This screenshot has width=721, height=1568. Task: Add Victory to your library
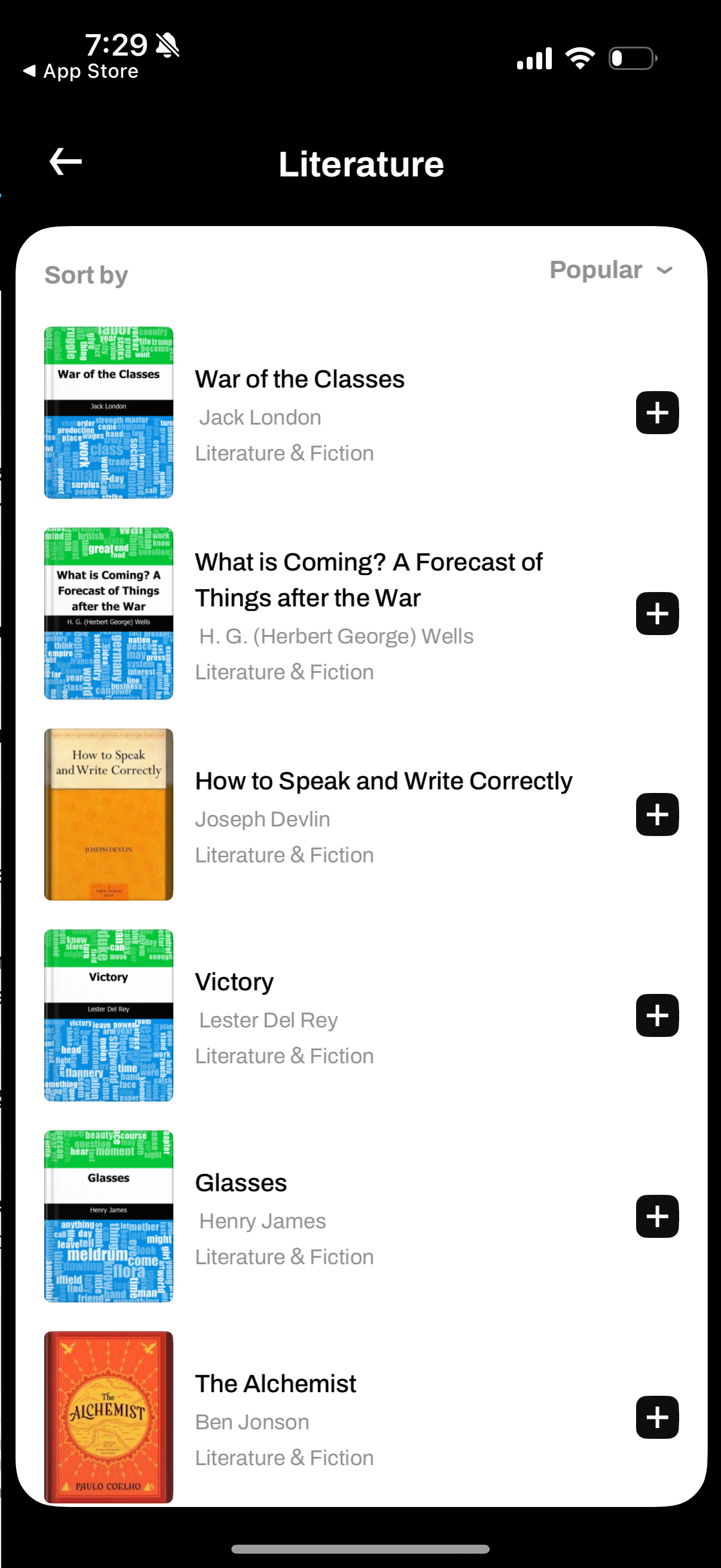pyautogui.click(x=656, y=1015)
